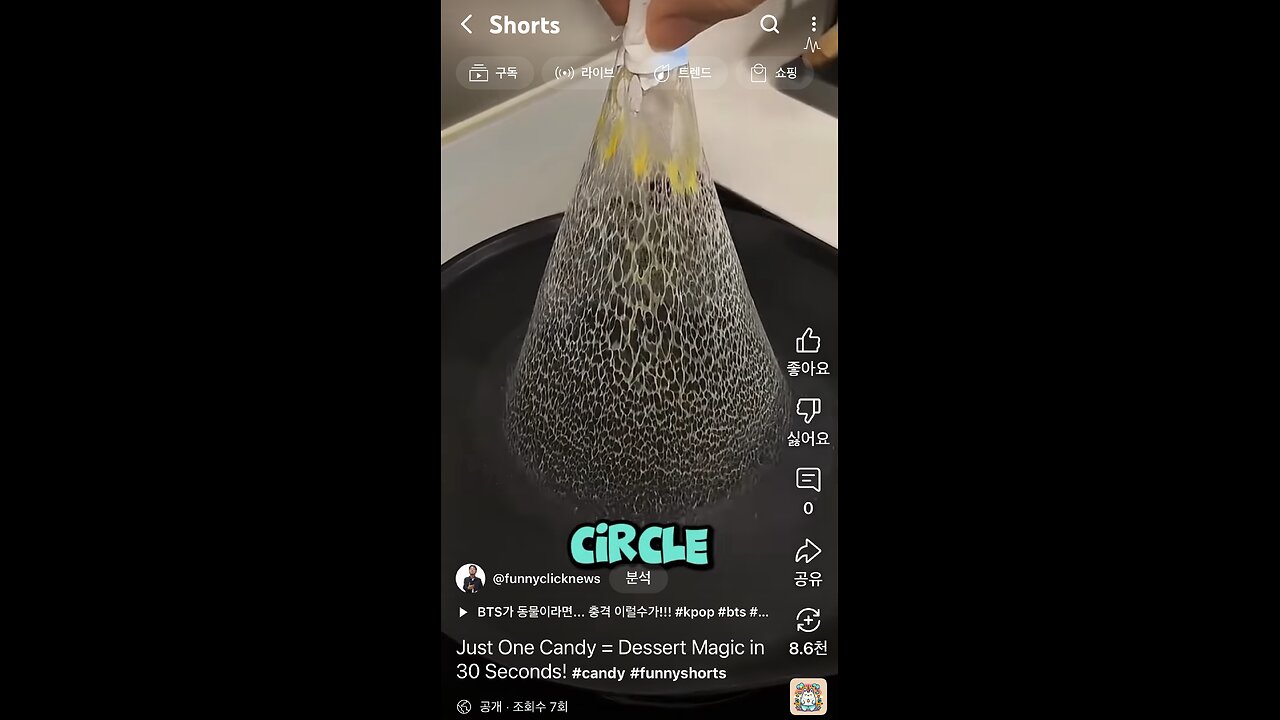Select the 쇼핑 chip
This screenshot has width=1280, height=720.
point(775,73)
